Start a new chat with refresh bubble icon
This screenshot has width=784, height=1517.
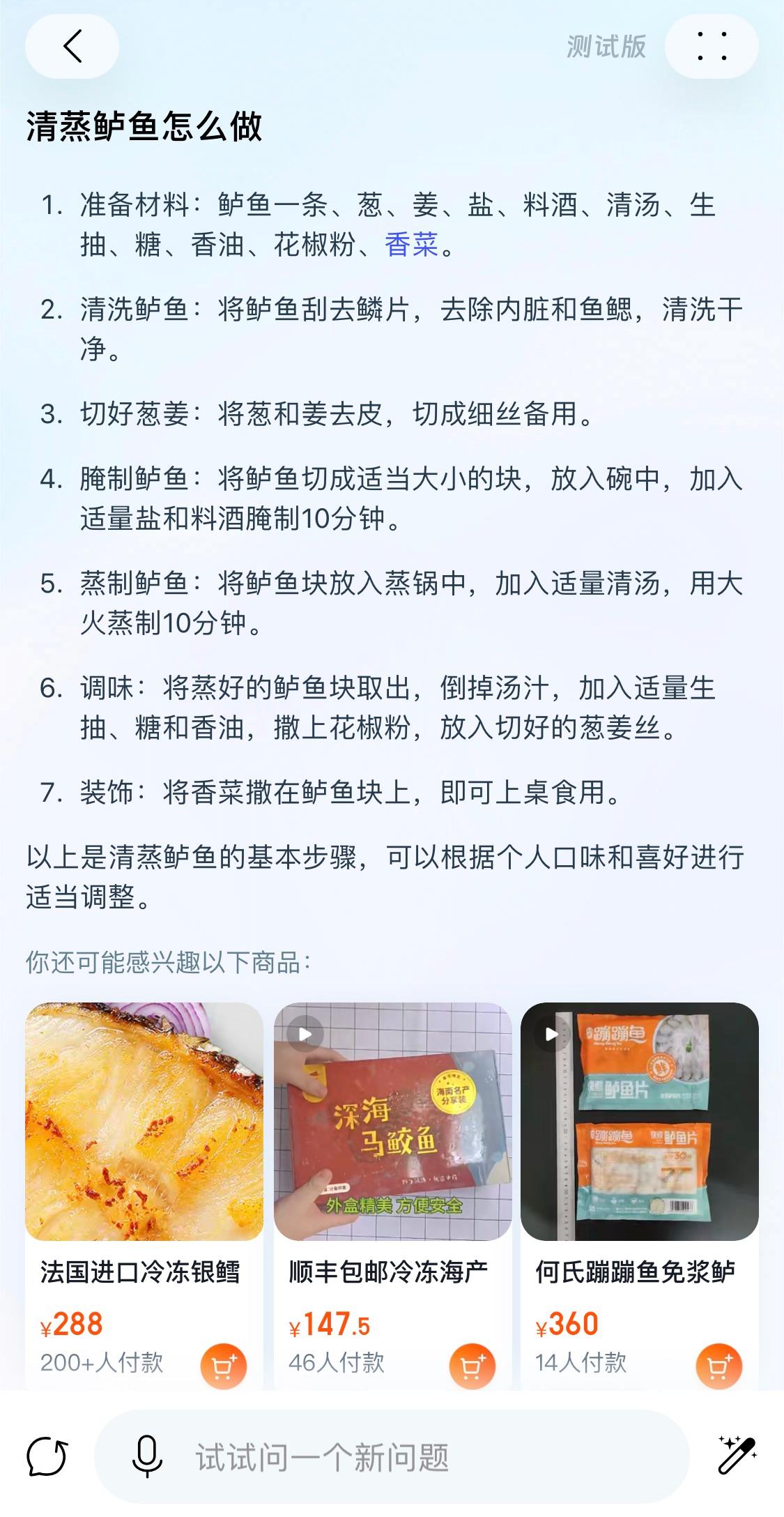coord(47,1456)
